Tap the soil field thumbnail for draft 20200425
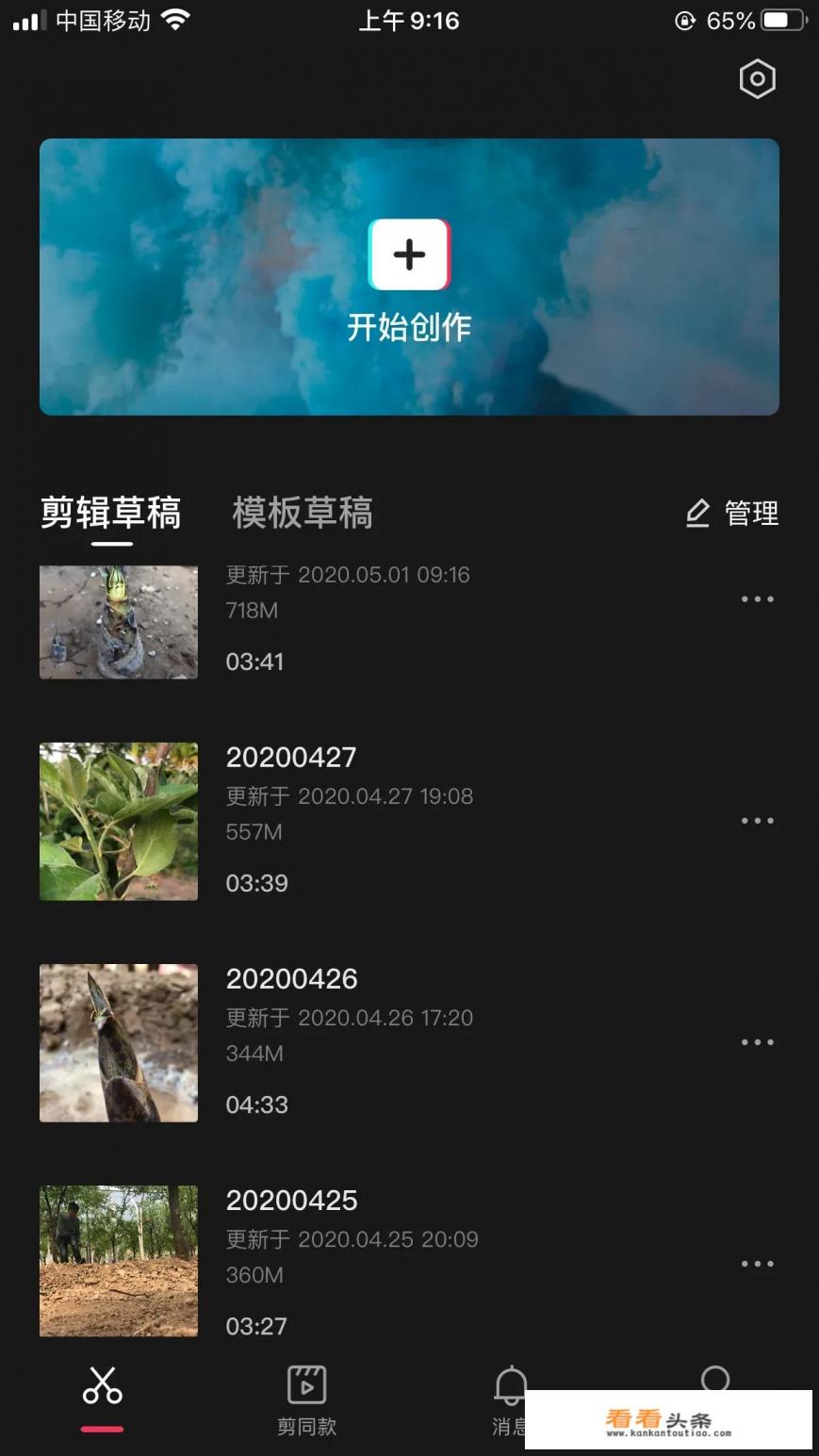The height and width of the screenshot is (1456, 819). pyautogui.click(x=118, y=1262)
